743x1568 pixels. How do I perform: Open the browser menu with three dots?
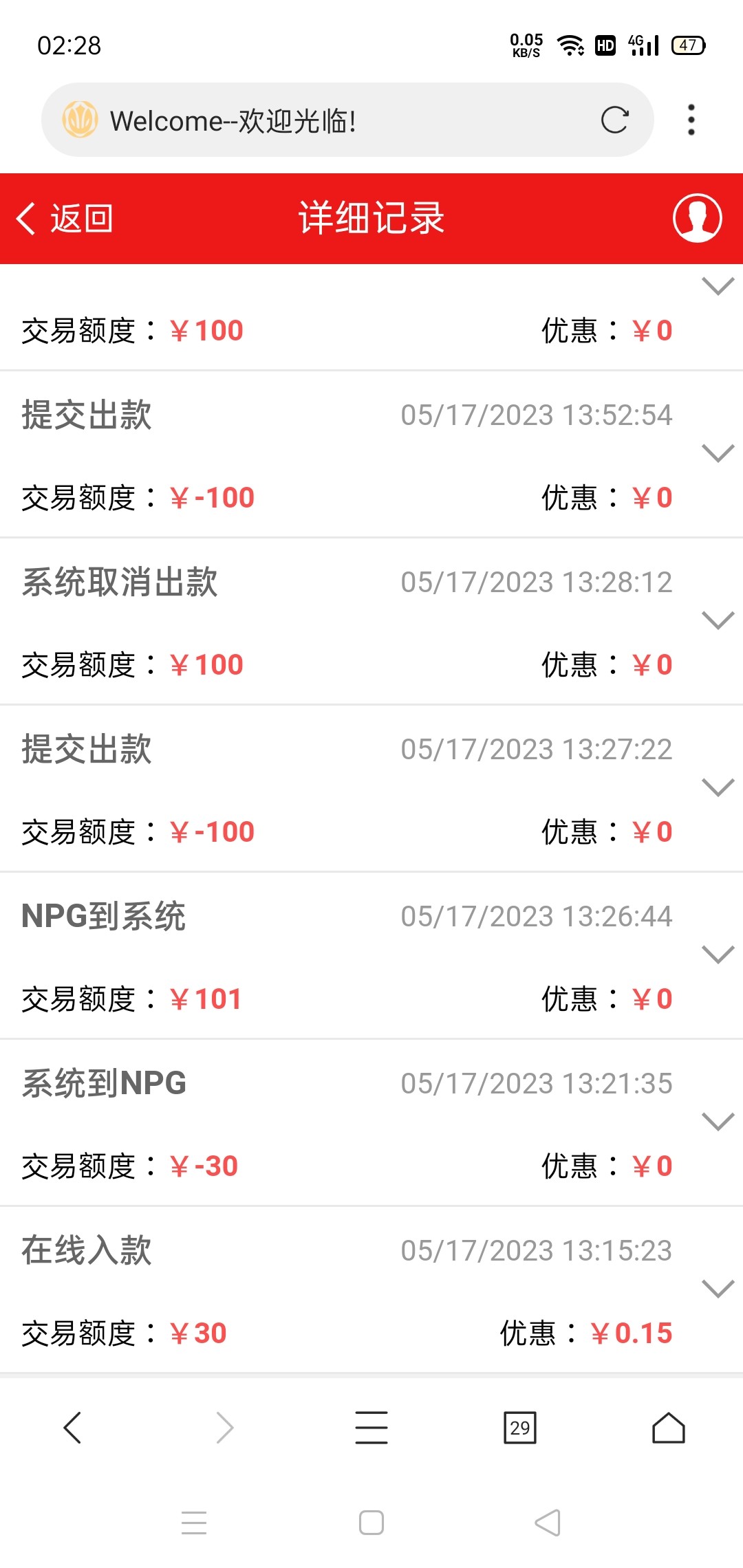(x=691, y=118)
